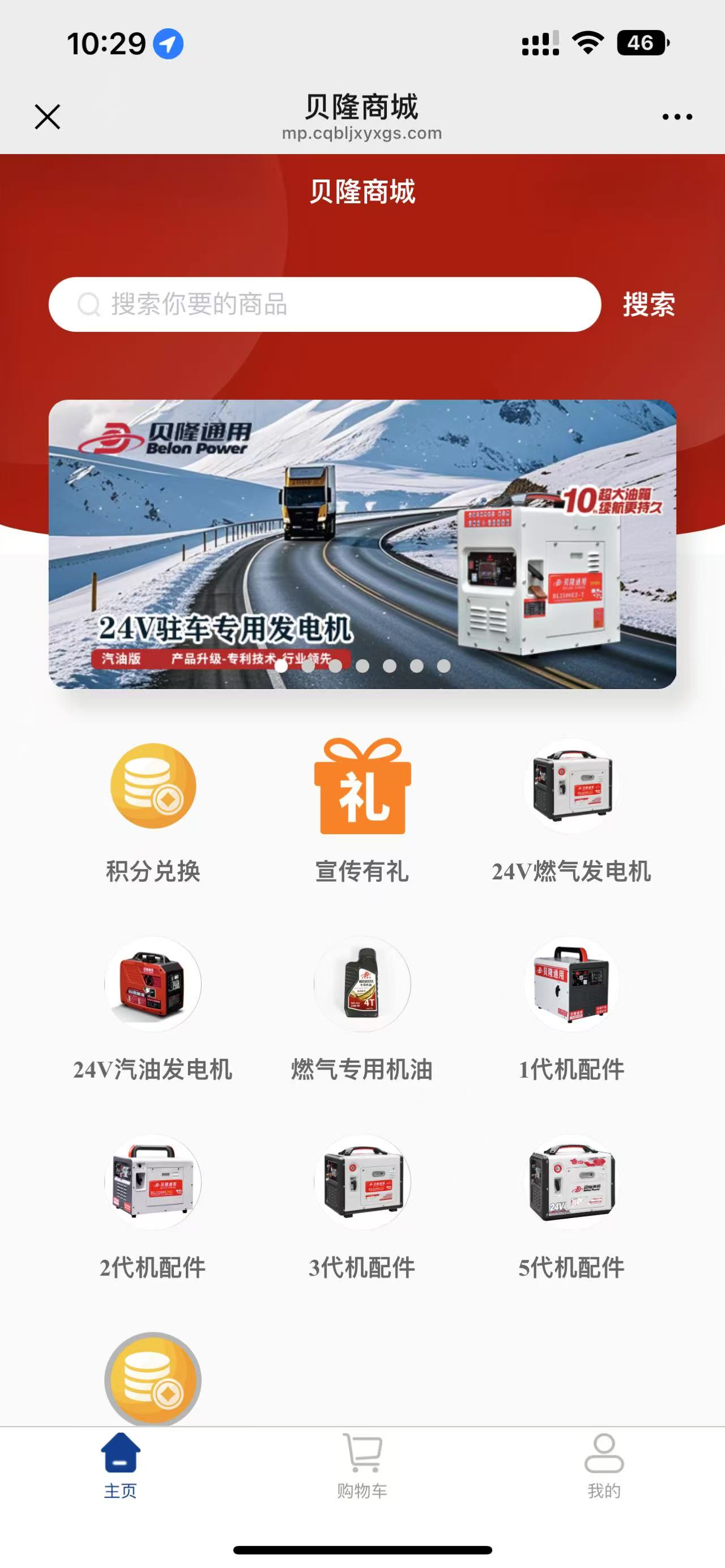Viewport: 725px width, 1568px height.
Task: Open the 24V驻车专用发电机 banner
Action: coord(362,544)
